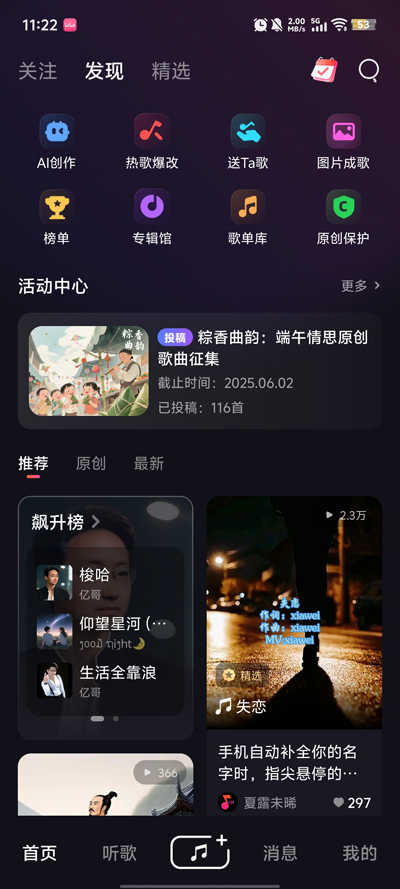Viewport: 400px width, 889px height.
Task: Open 原创保护
Action: click(343, 218)
